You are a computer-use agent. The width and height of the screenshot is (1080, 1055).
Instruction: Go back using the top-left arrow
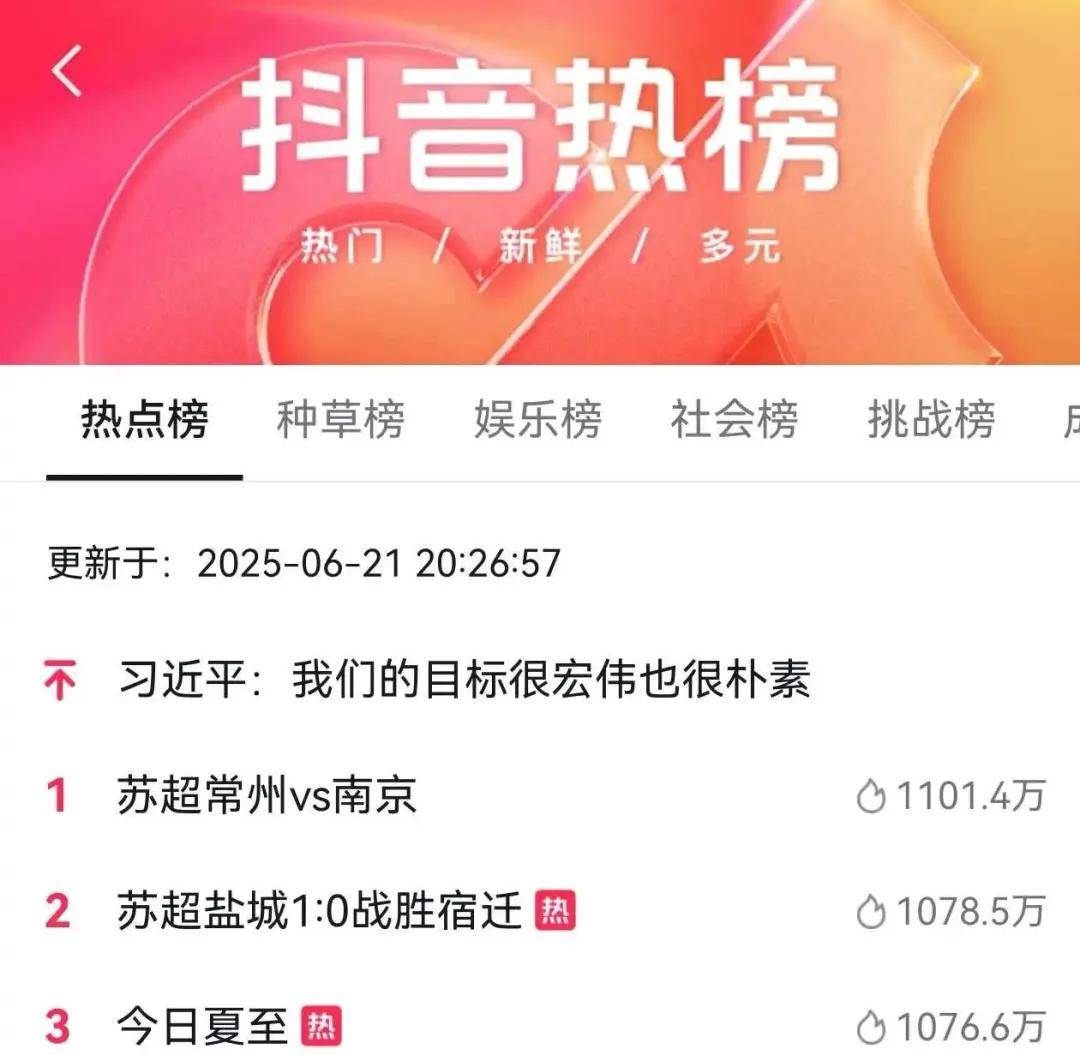[68, 72]
